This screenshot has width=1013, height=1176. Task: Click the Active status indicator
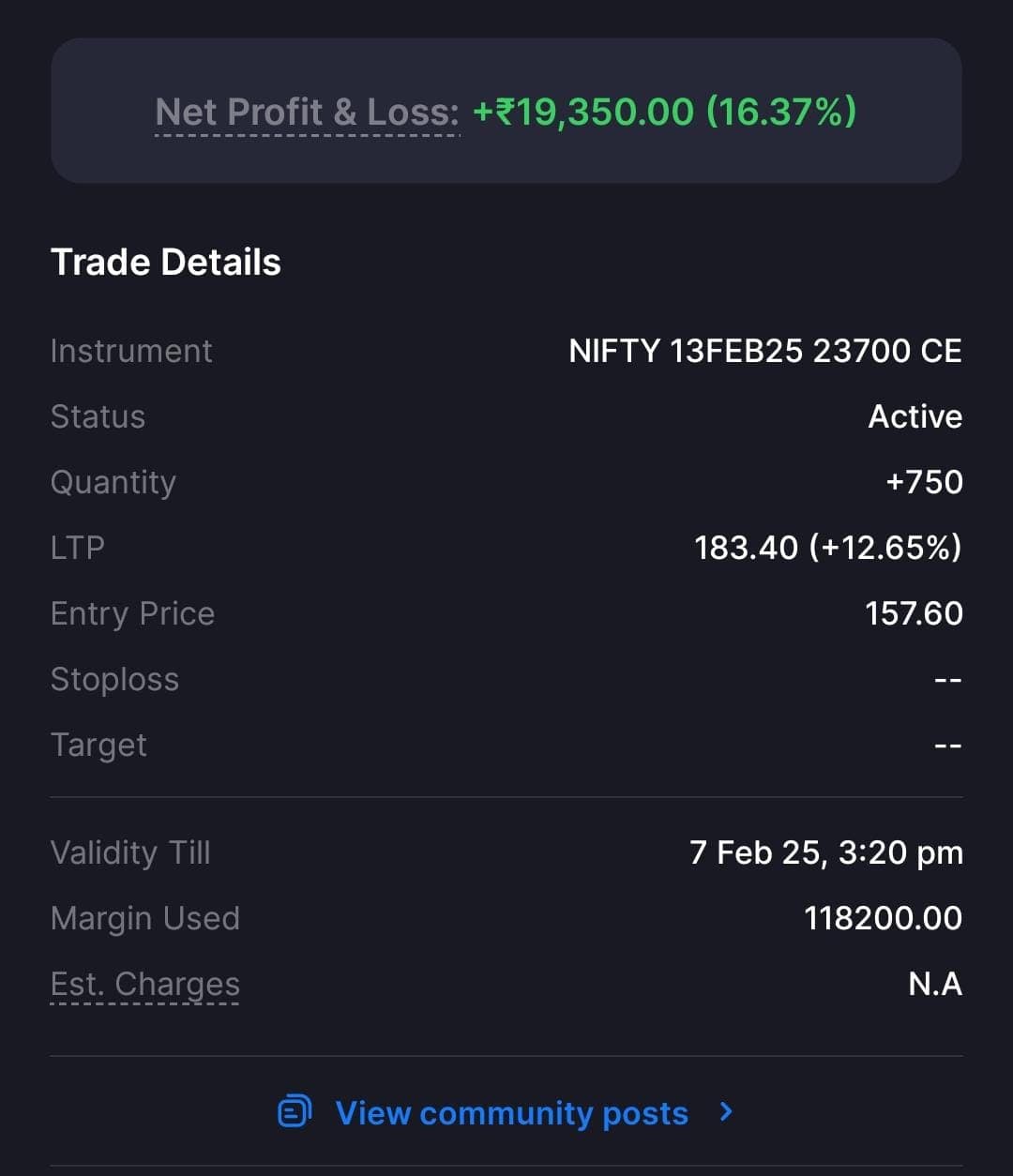tap(915, 416)
